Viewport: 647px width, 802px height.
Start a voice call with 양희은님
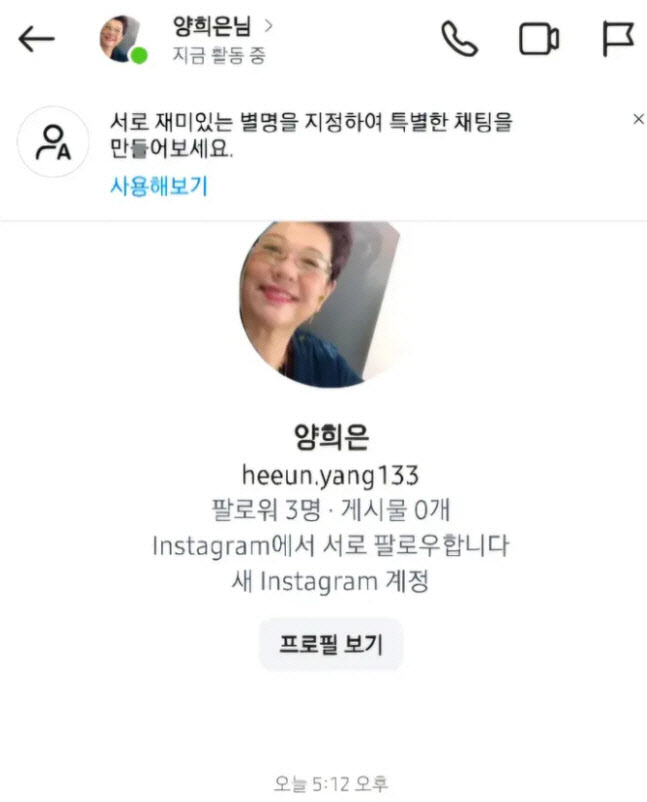459,39
